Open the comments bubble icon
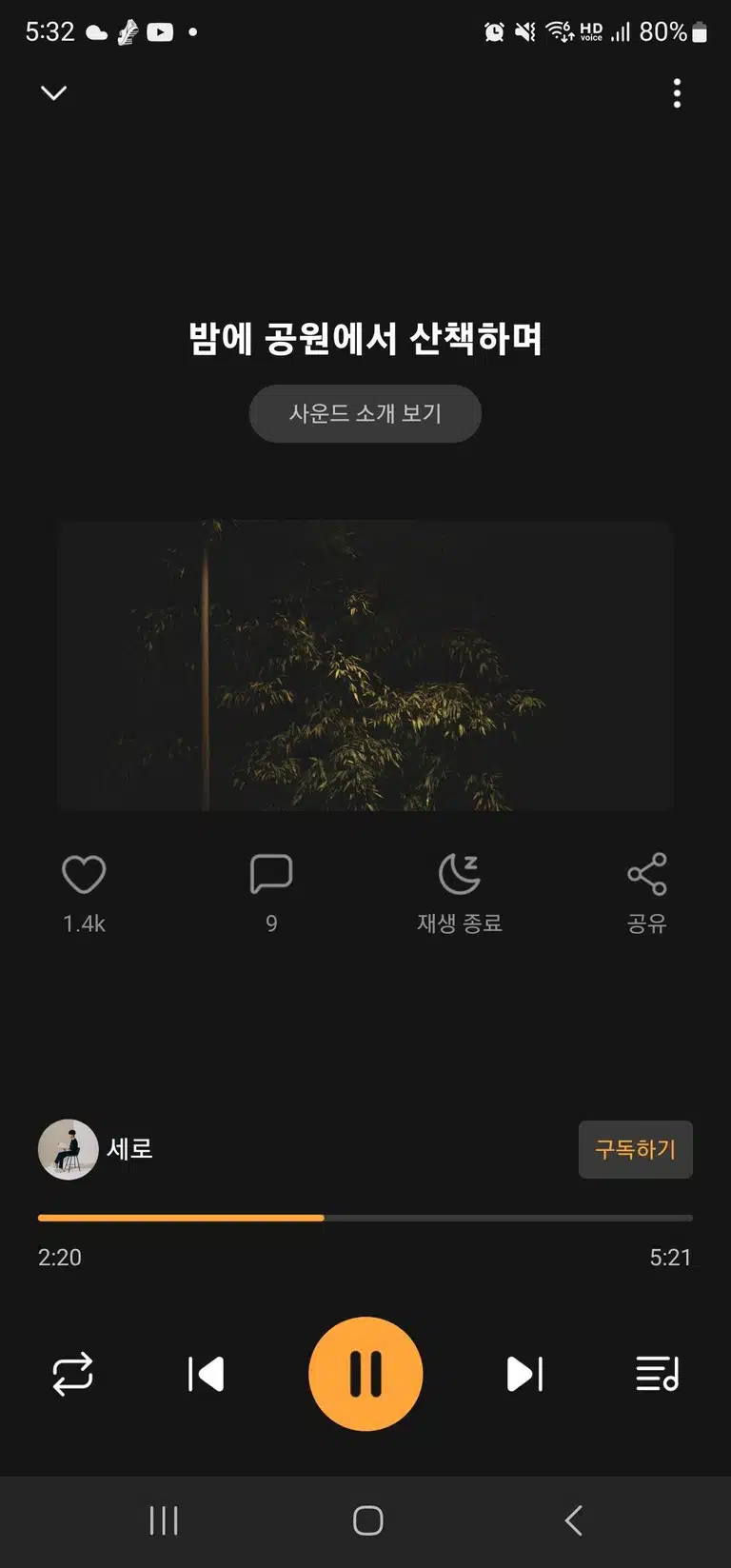The height and width of the screenshot is (1568, 731). pyautogui.click(x=271, y=874)
